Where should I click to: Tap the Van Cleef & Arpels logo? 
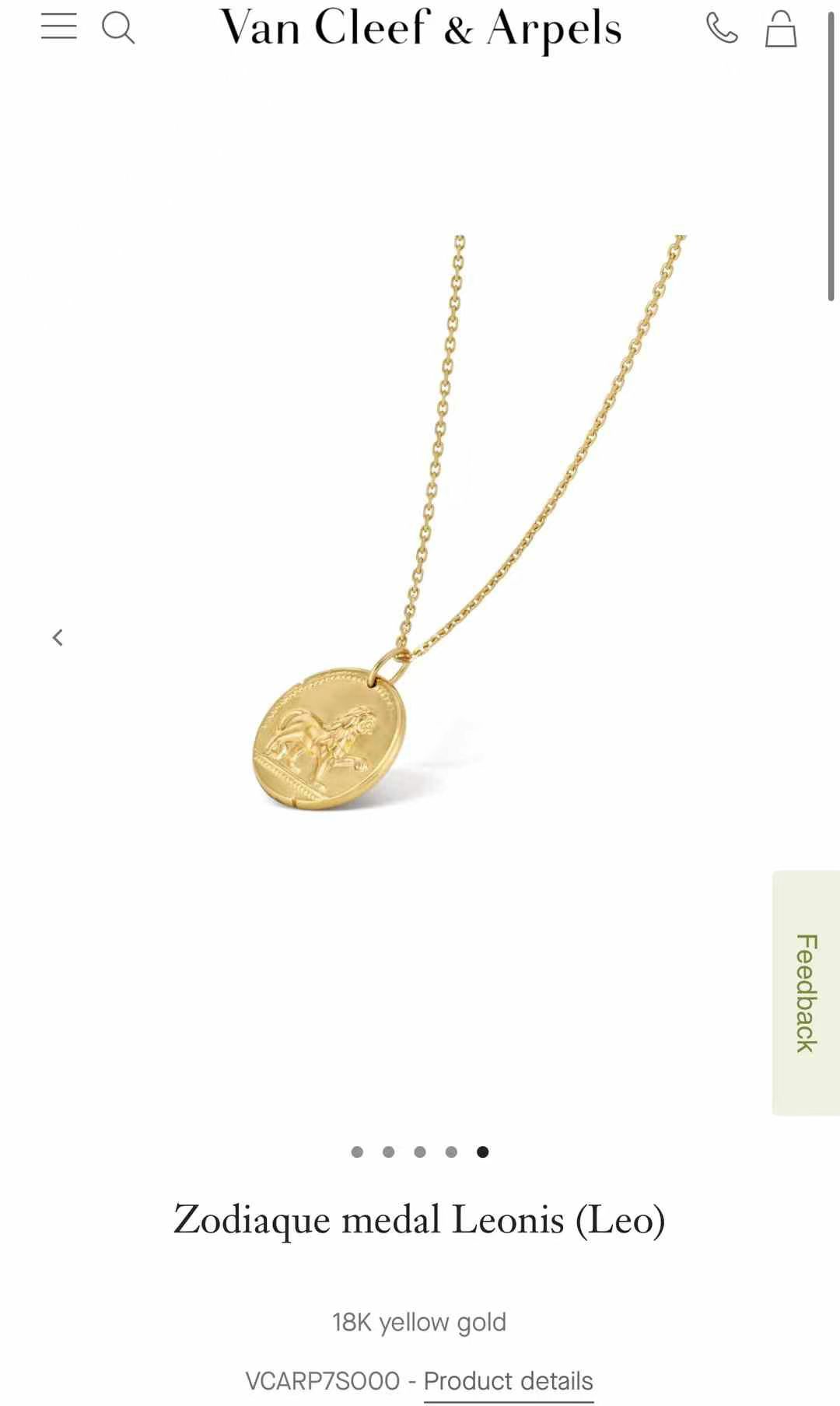(421, 30)
